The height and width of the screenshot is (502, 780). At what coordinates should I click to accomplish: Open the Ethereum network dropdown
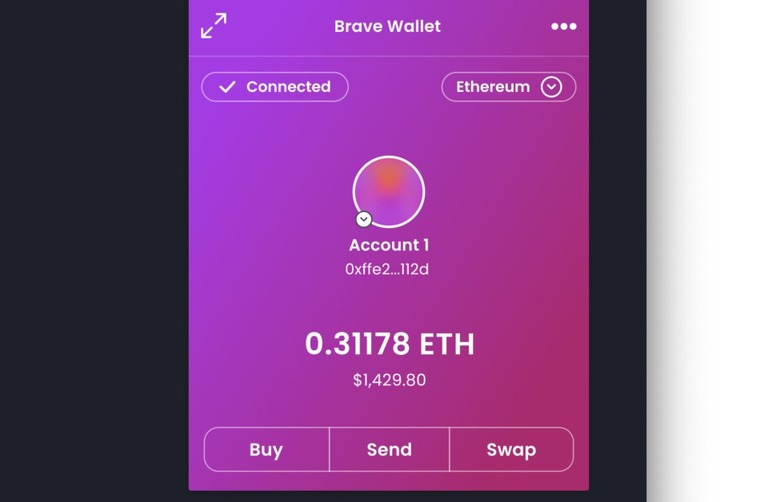tap(508, 87)
